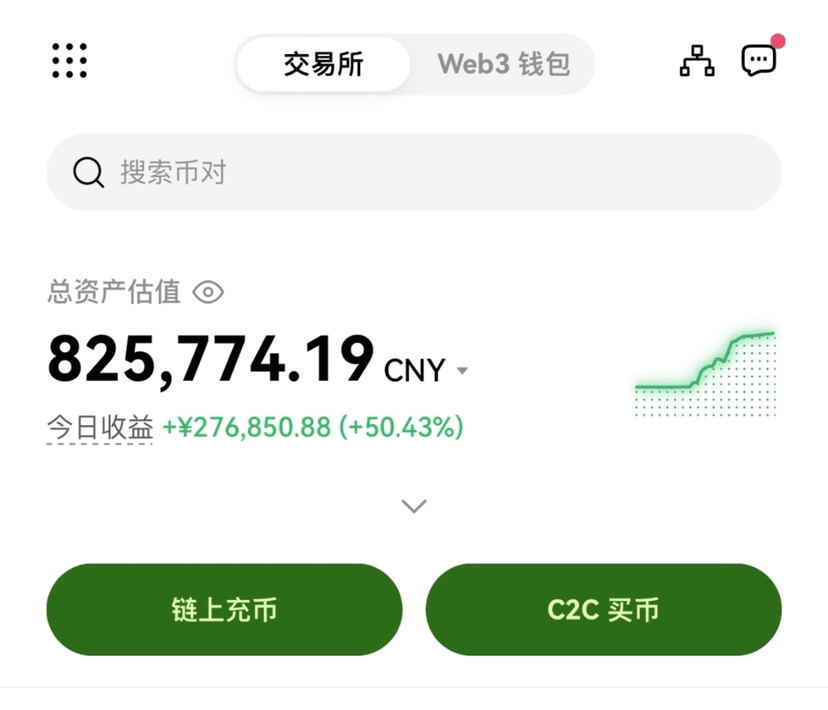The image size is (828, 710).
Task: Tap the C2C 买币 button
Action: point(603,610)
